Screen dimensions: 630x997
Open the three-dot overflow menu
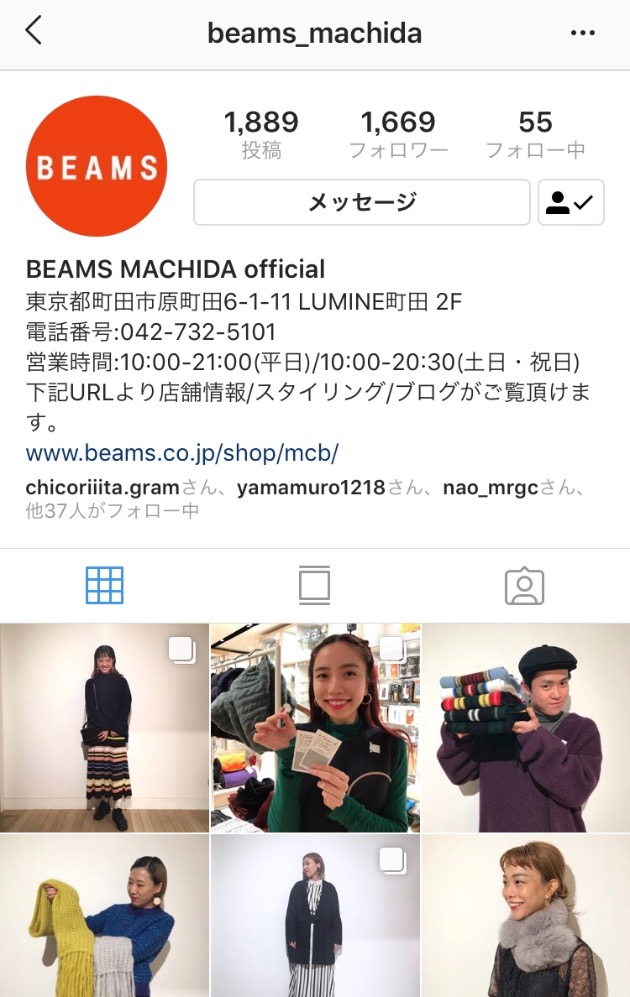582,33
